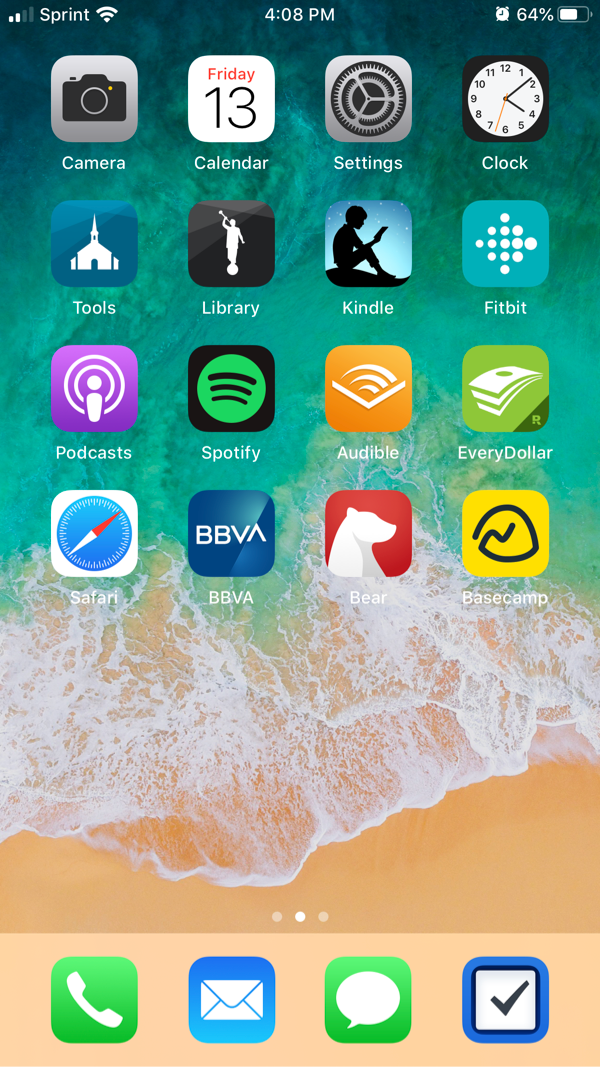Image resolution: width=600 pixels, height=1067 pixels.
Task: Open the checkmark tasks app in dock
Action: 505,1000
